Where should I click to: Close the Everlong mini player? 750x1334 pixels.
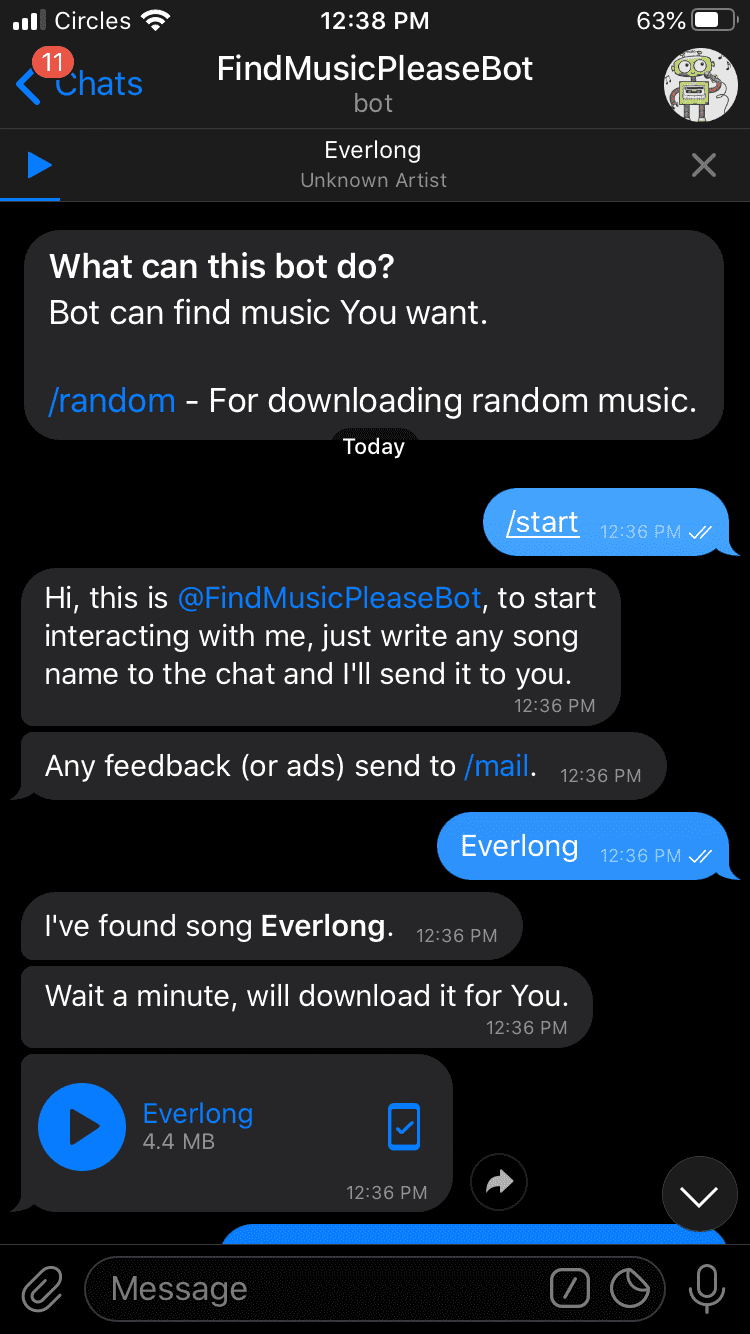click(704, 165)
